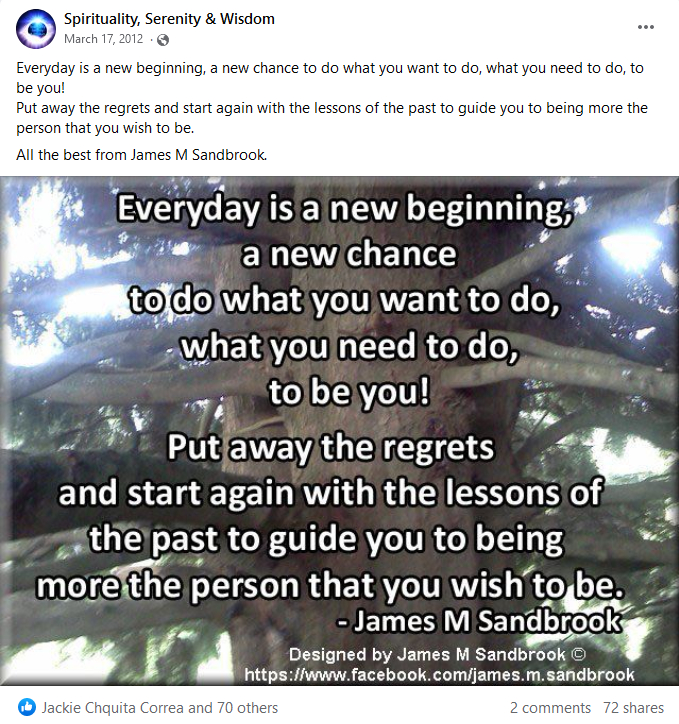View the quote photo in full size
Image resolution: width=679 pixels, height=724 pixels.
click(339, 432)
